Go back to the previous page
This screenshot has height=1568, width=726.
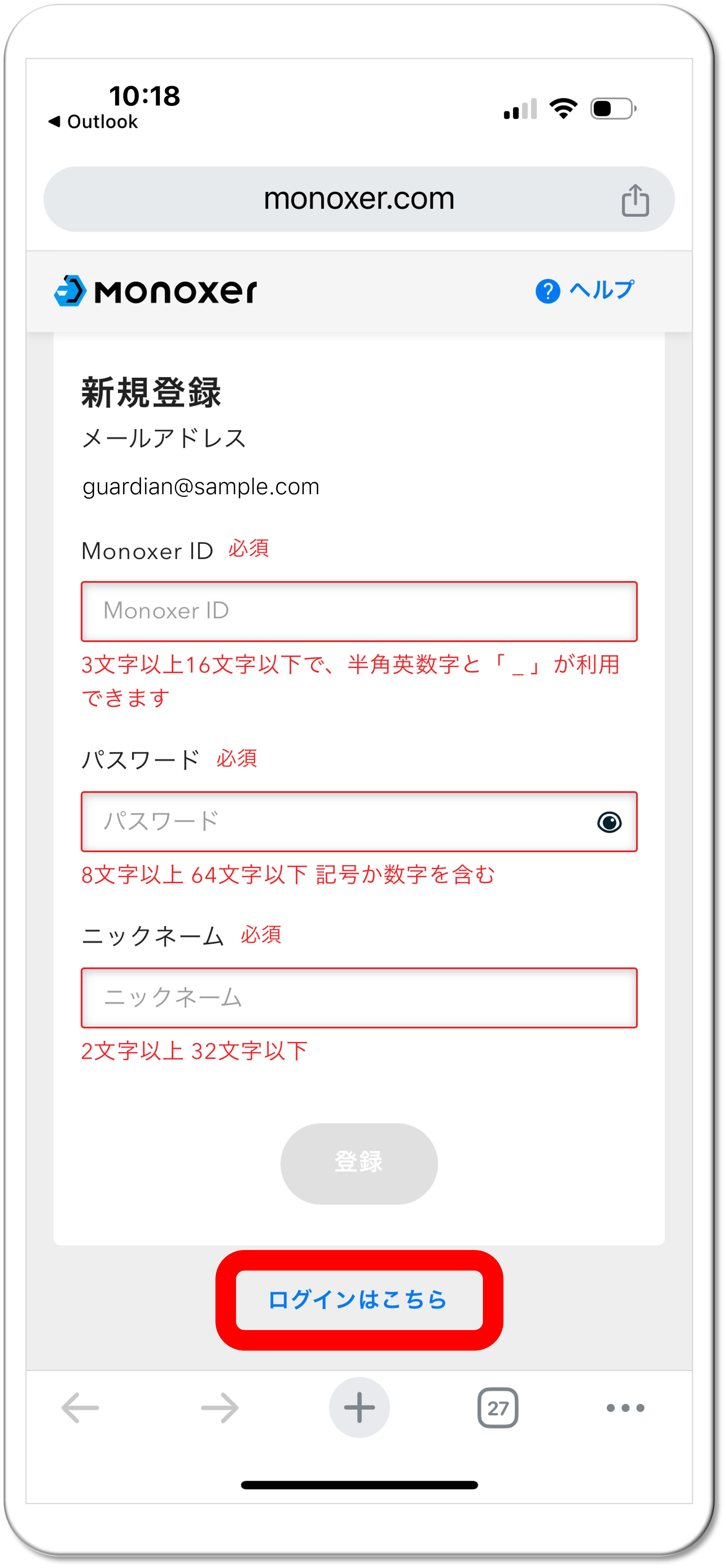tap(80, 1408)
